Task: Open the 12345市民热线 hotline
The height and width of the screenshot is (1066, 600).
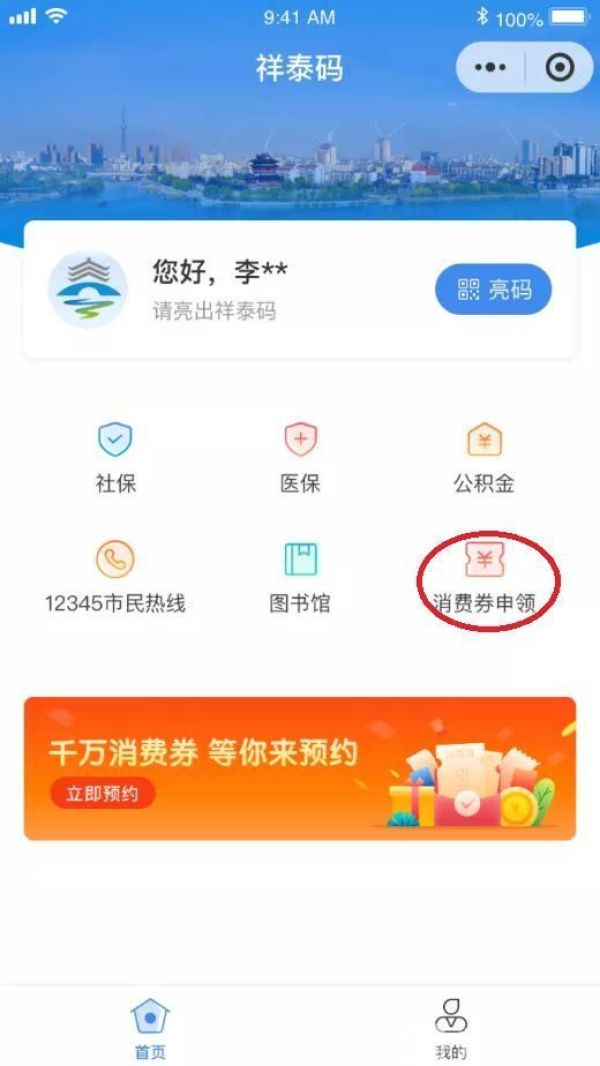Action: pos(115,576)
